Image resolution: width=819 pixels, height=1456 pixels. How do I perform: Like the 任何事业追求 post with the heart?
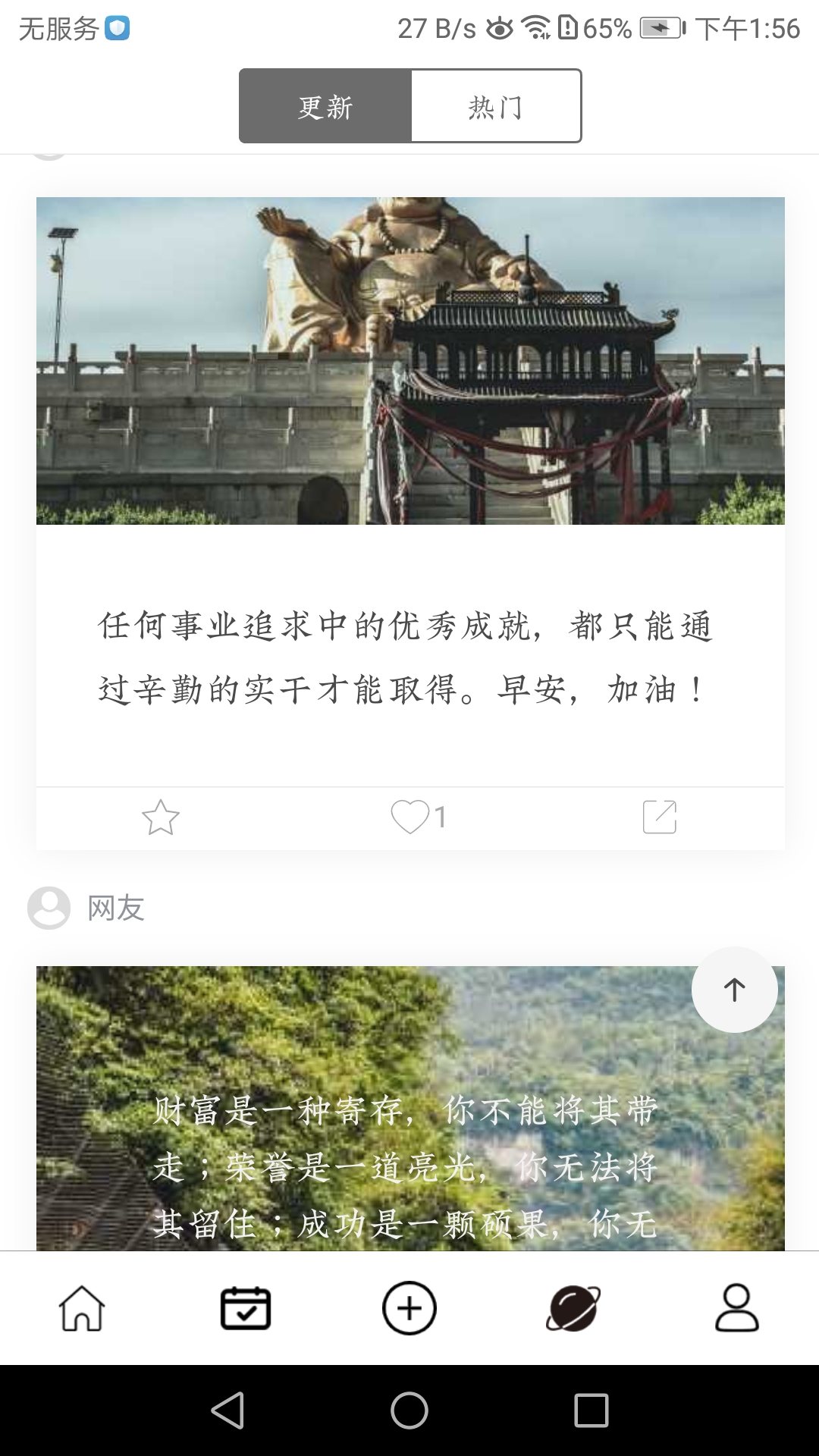tap(410, 817)
